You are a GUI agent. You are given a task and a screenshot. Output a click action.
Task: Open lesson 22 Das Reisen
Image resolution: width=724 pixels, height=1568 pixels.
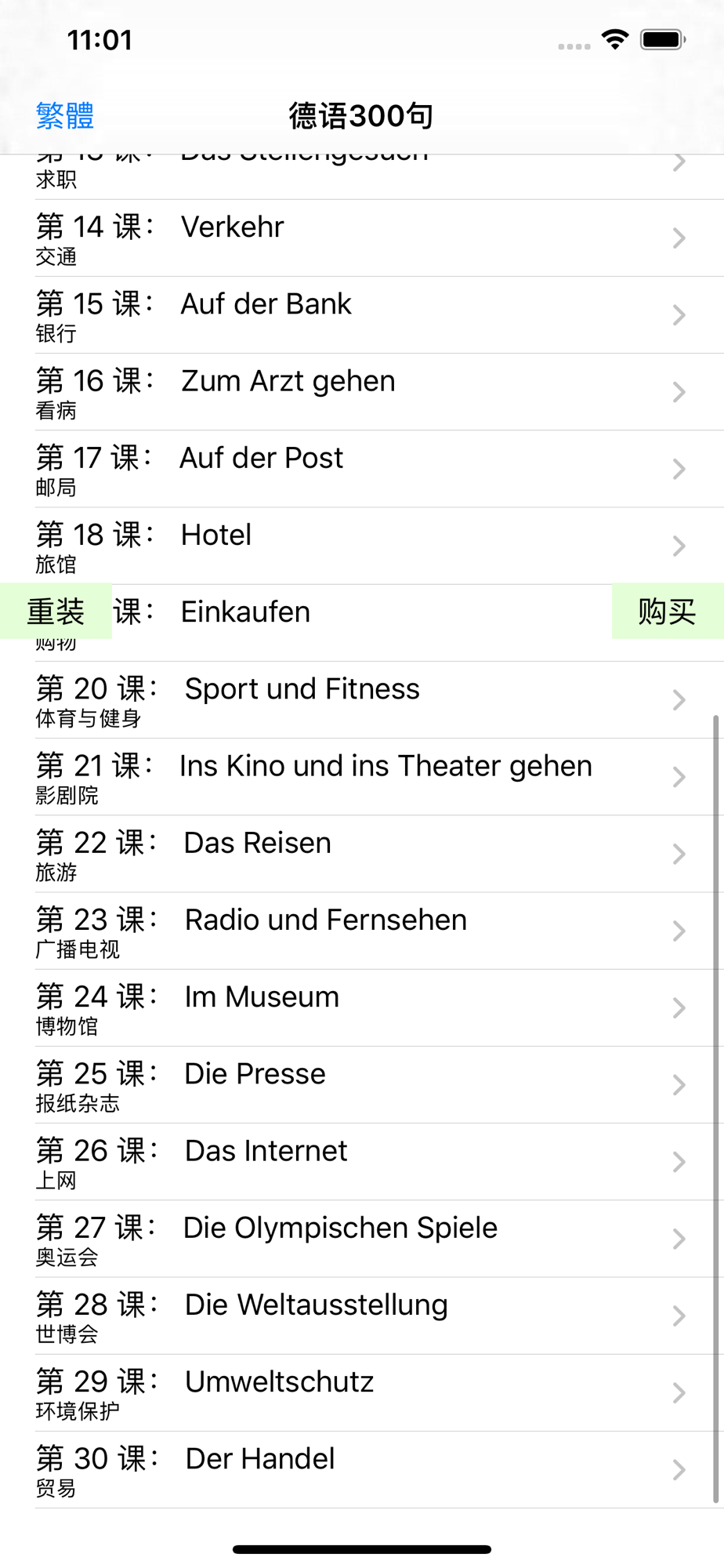click(x=360, y=853)
